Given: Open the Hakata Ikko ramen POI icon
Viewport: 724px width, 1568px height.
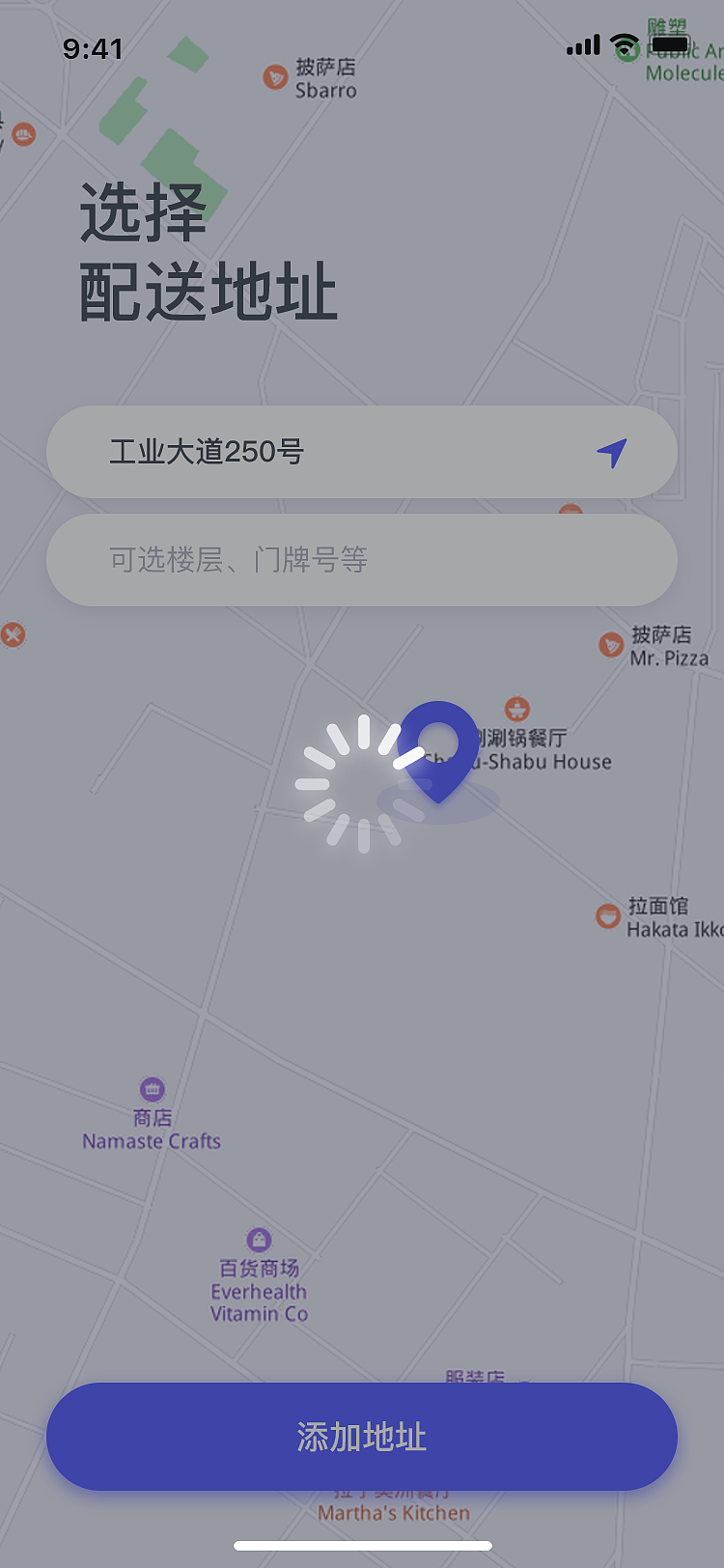Looking at the screenshot, I should click(x=606, y=915).
